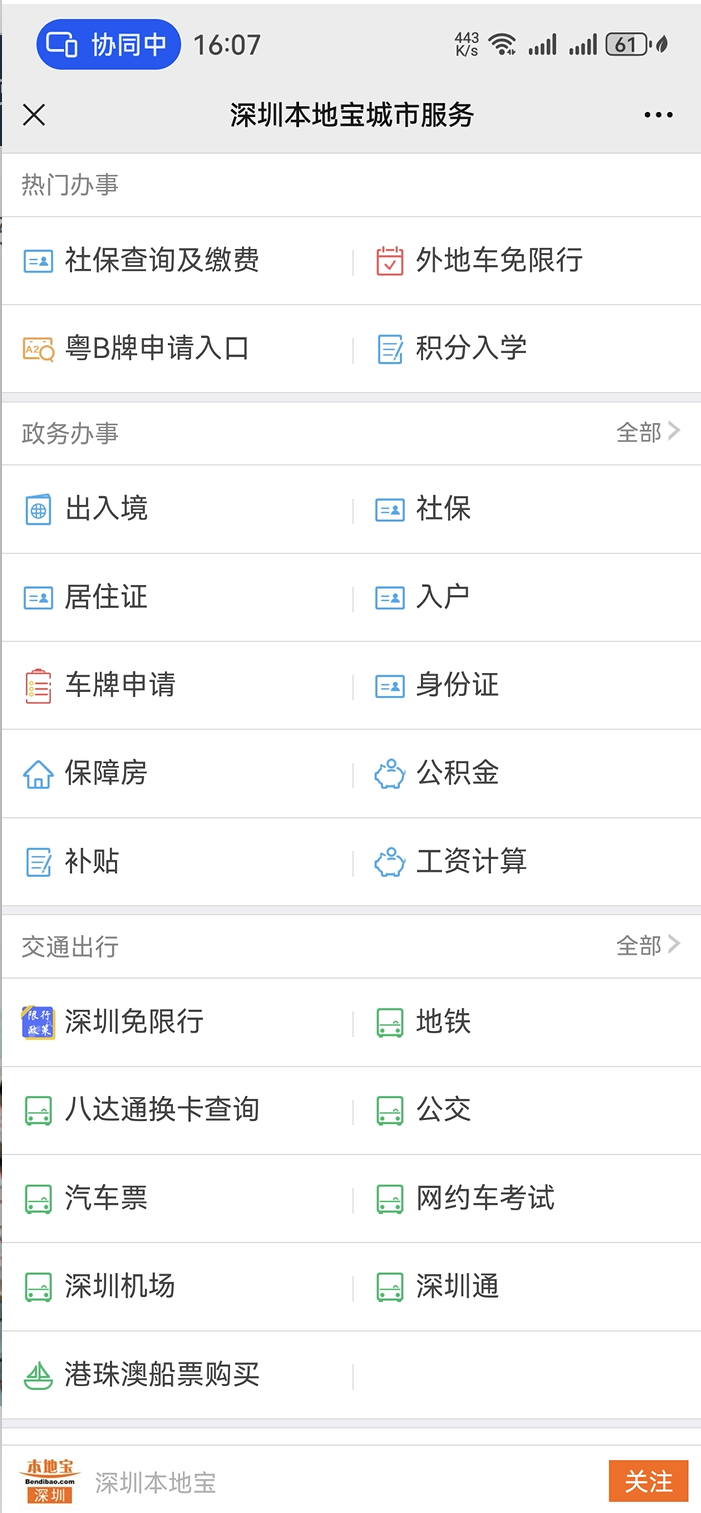This screenshot has width=701, height=1513.
Task: View all under 政务办事
Action: [x=648, y=432]
